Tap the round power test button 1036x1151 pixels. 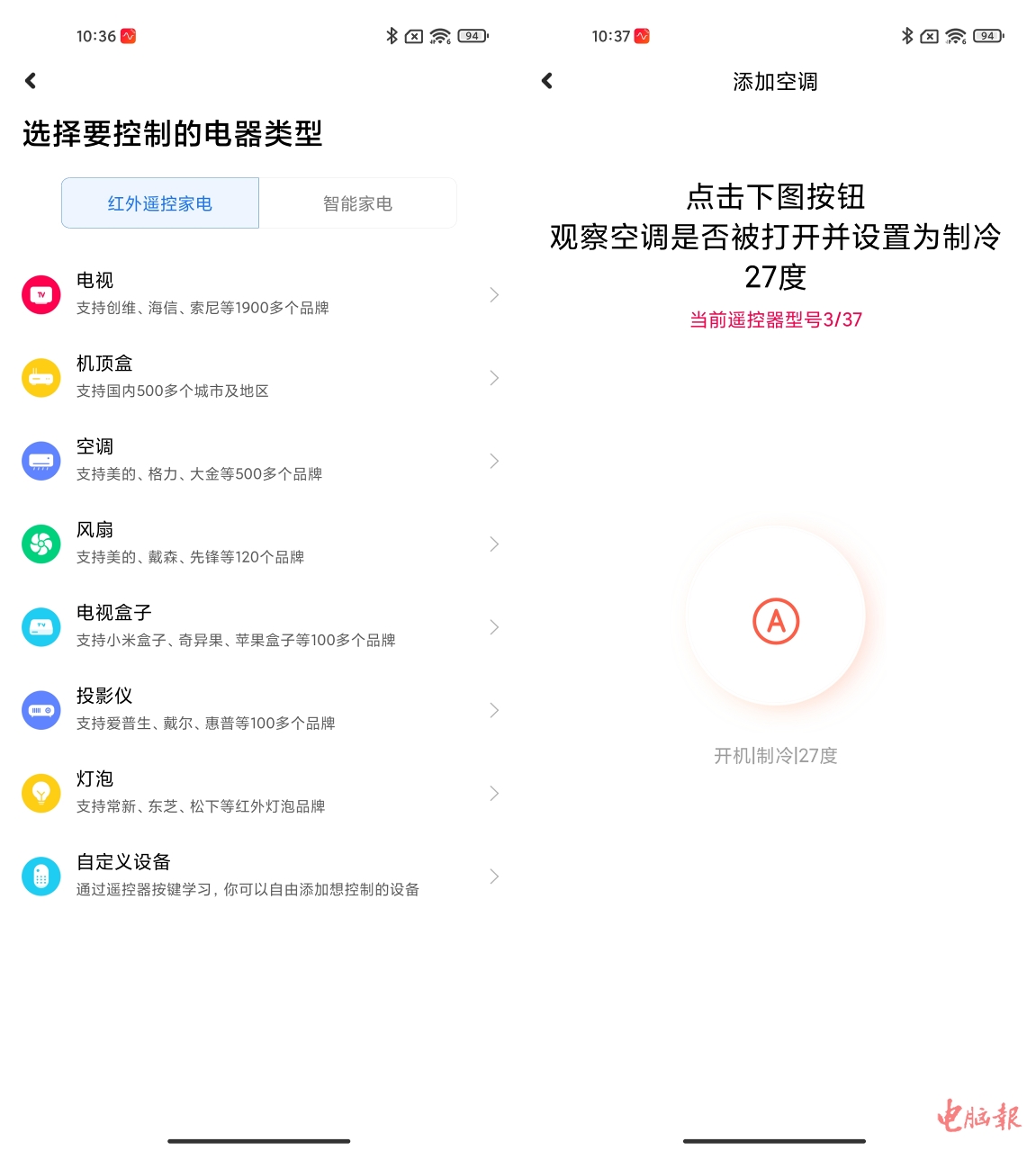(775, 620)
